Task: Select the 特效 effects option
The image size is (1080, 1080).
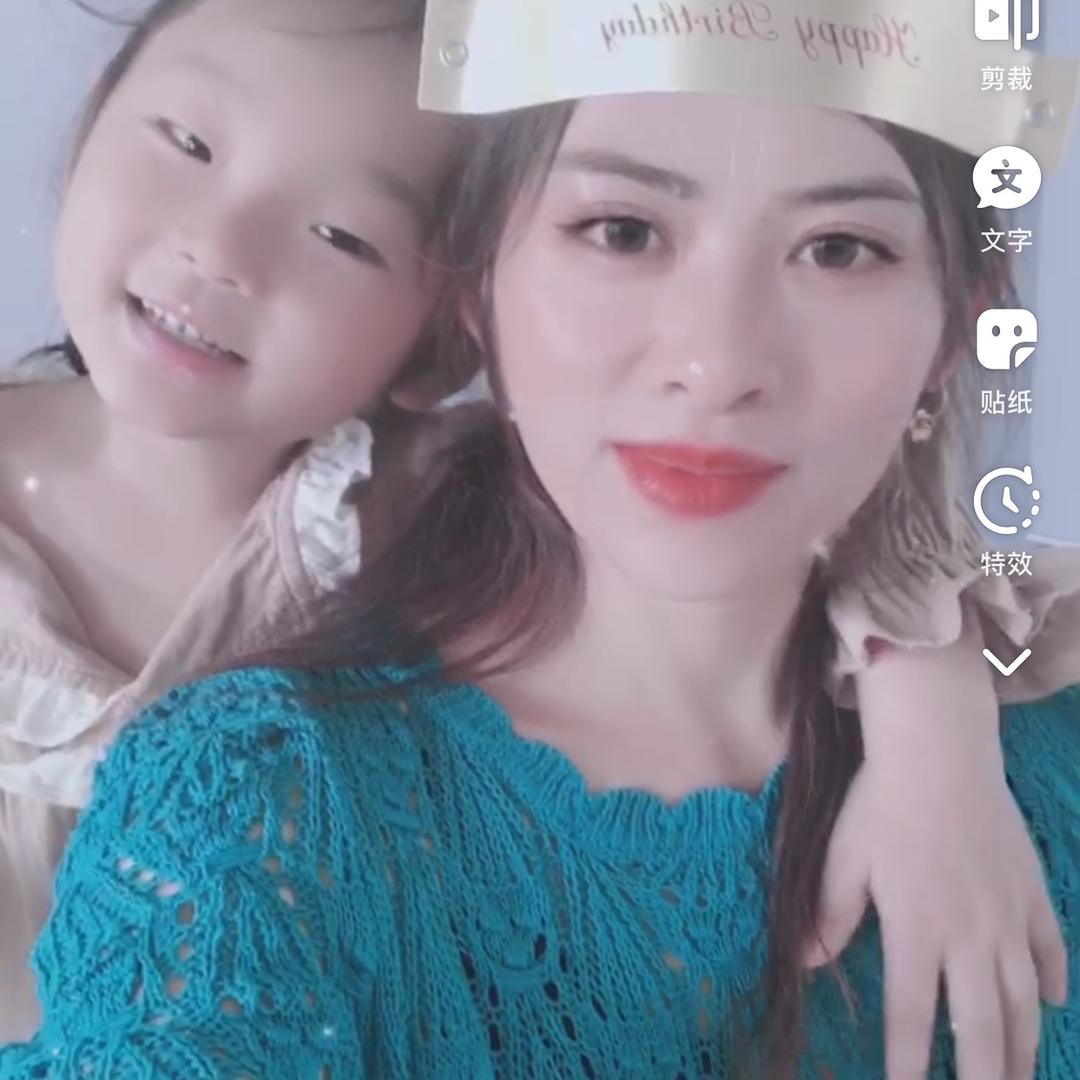Action: (x=1006, y=522)
